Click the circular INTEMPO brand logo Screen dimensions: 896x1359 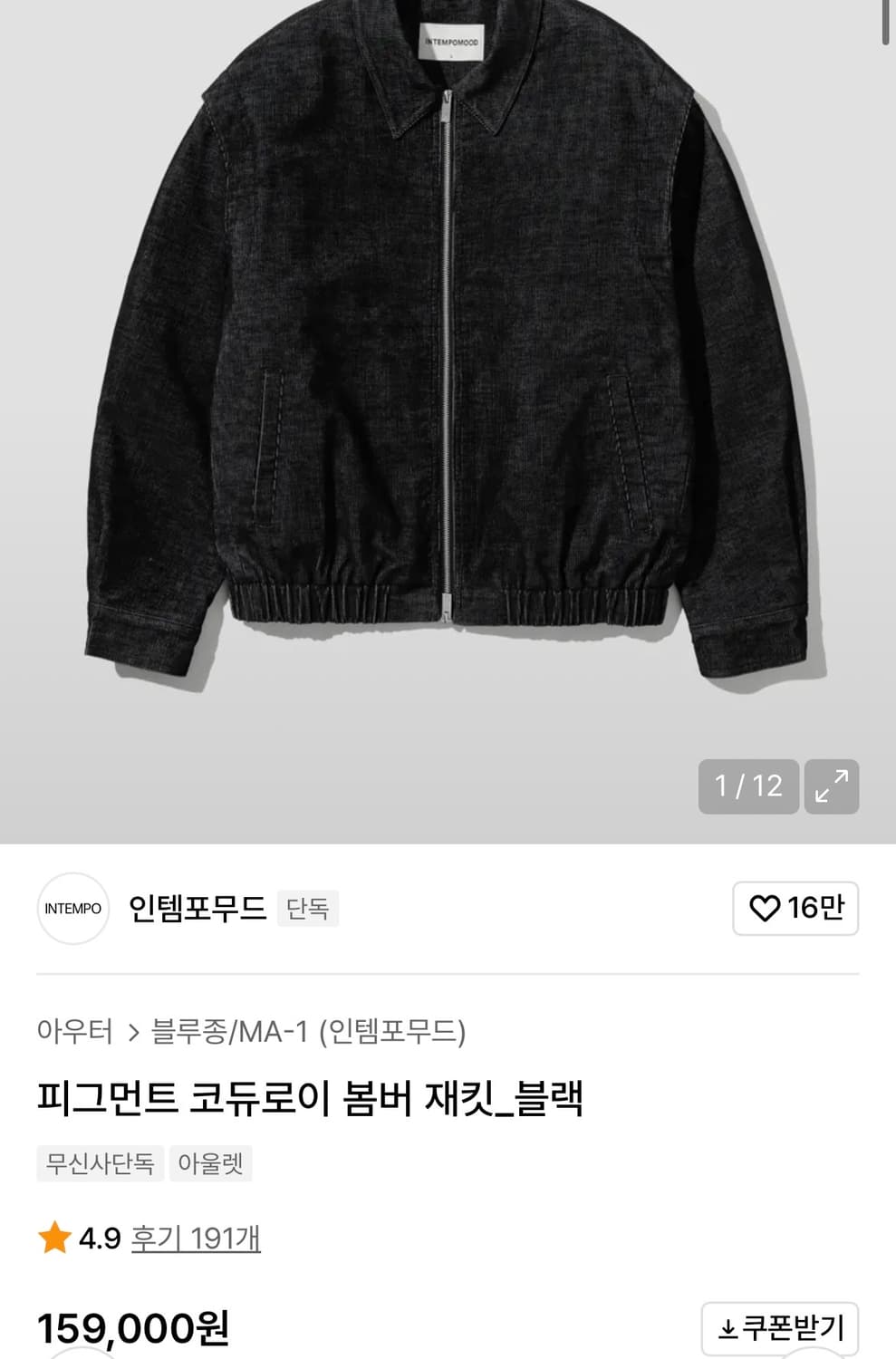pyautogui.click(x=72, y=909)
